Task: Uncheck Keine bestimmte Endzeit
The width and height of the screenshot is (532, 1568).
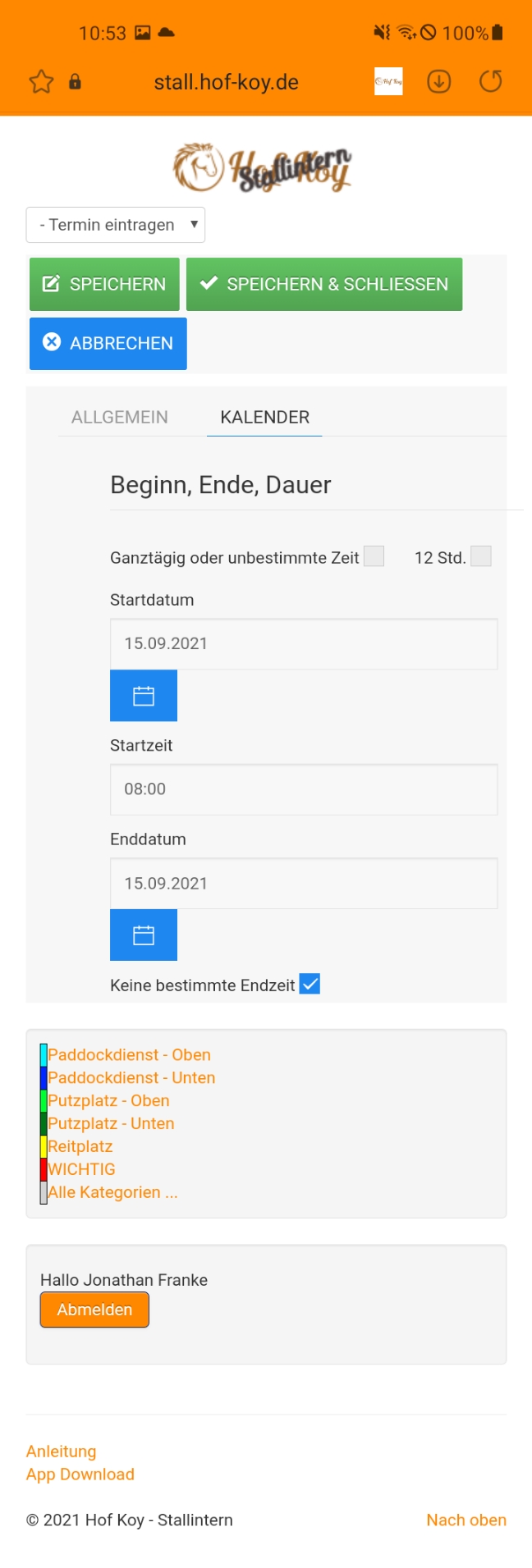Action: pos(310,984)
